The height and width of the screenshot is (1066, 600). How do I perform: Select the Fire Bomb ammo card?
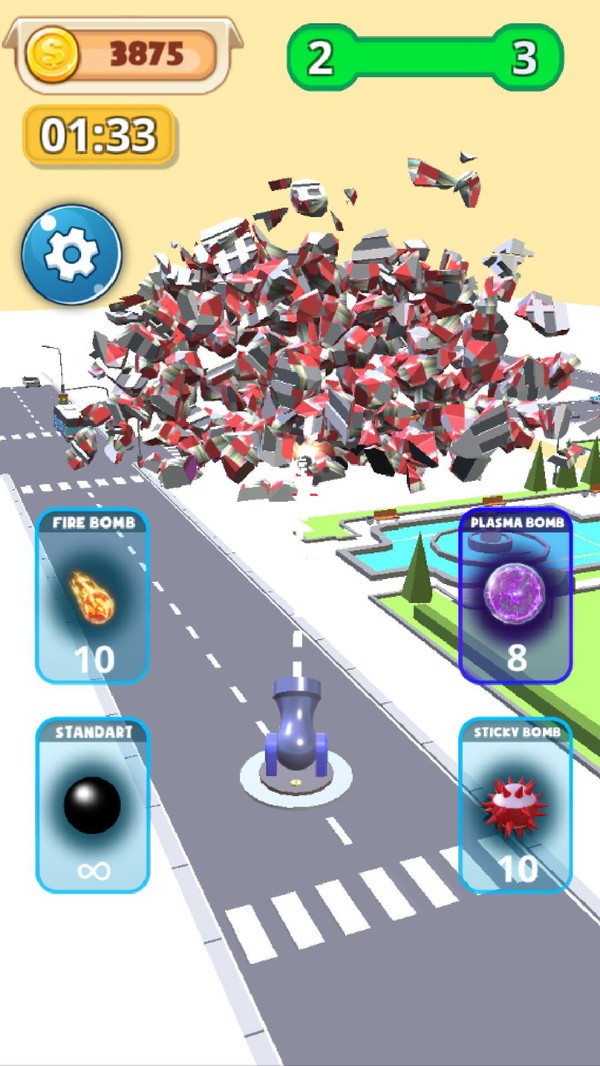93,596
